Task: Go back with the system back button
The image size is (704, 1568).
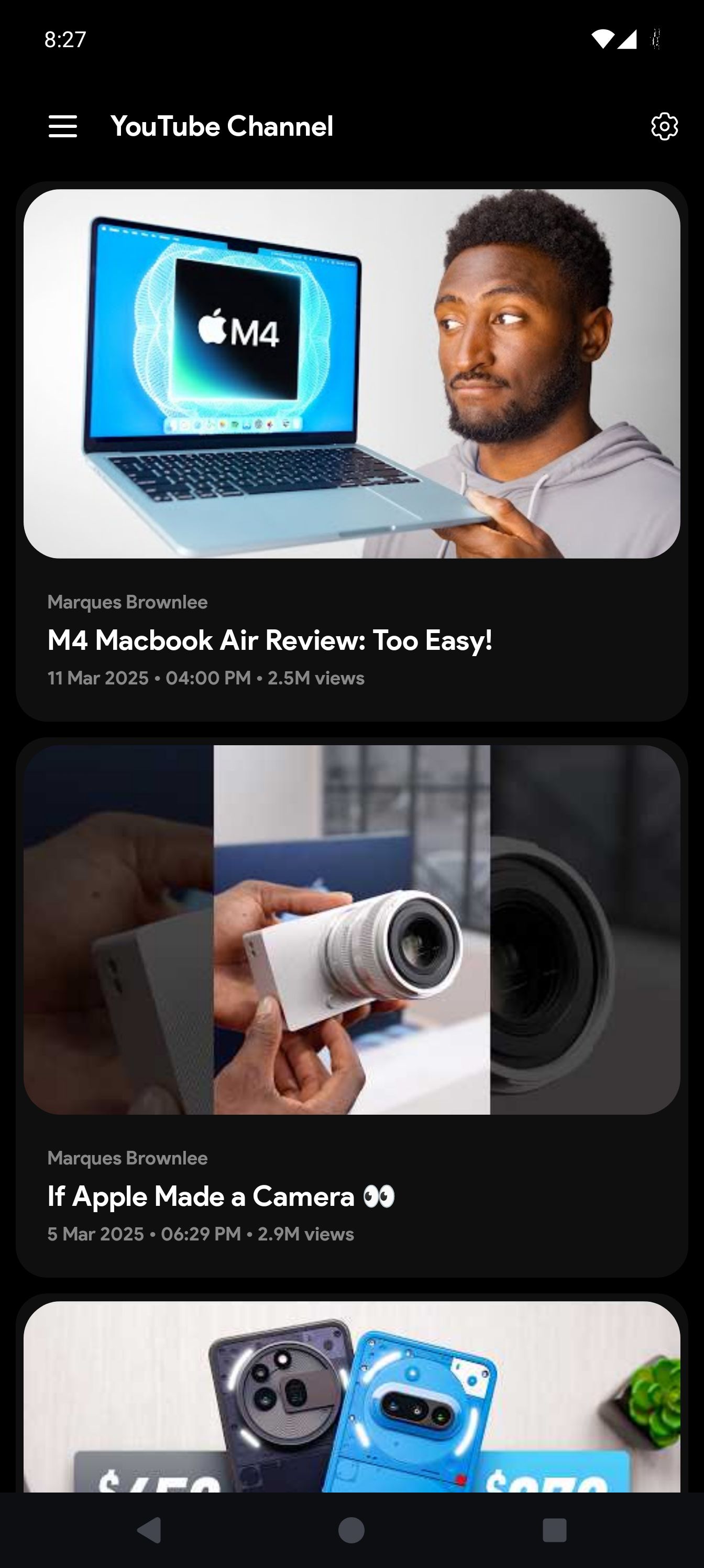Action: (x=149, y=1530)
